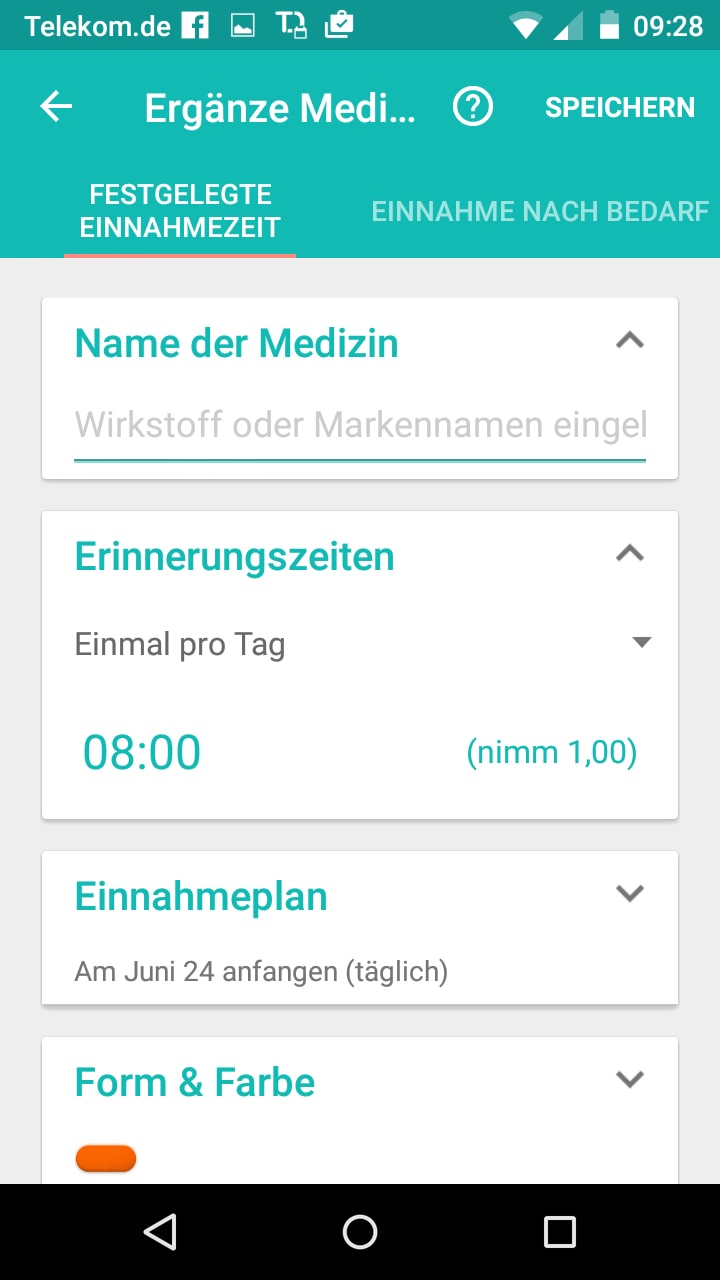
Task: Collapse the Erinnerungszeiten section
Action: (x=630, y=553)
